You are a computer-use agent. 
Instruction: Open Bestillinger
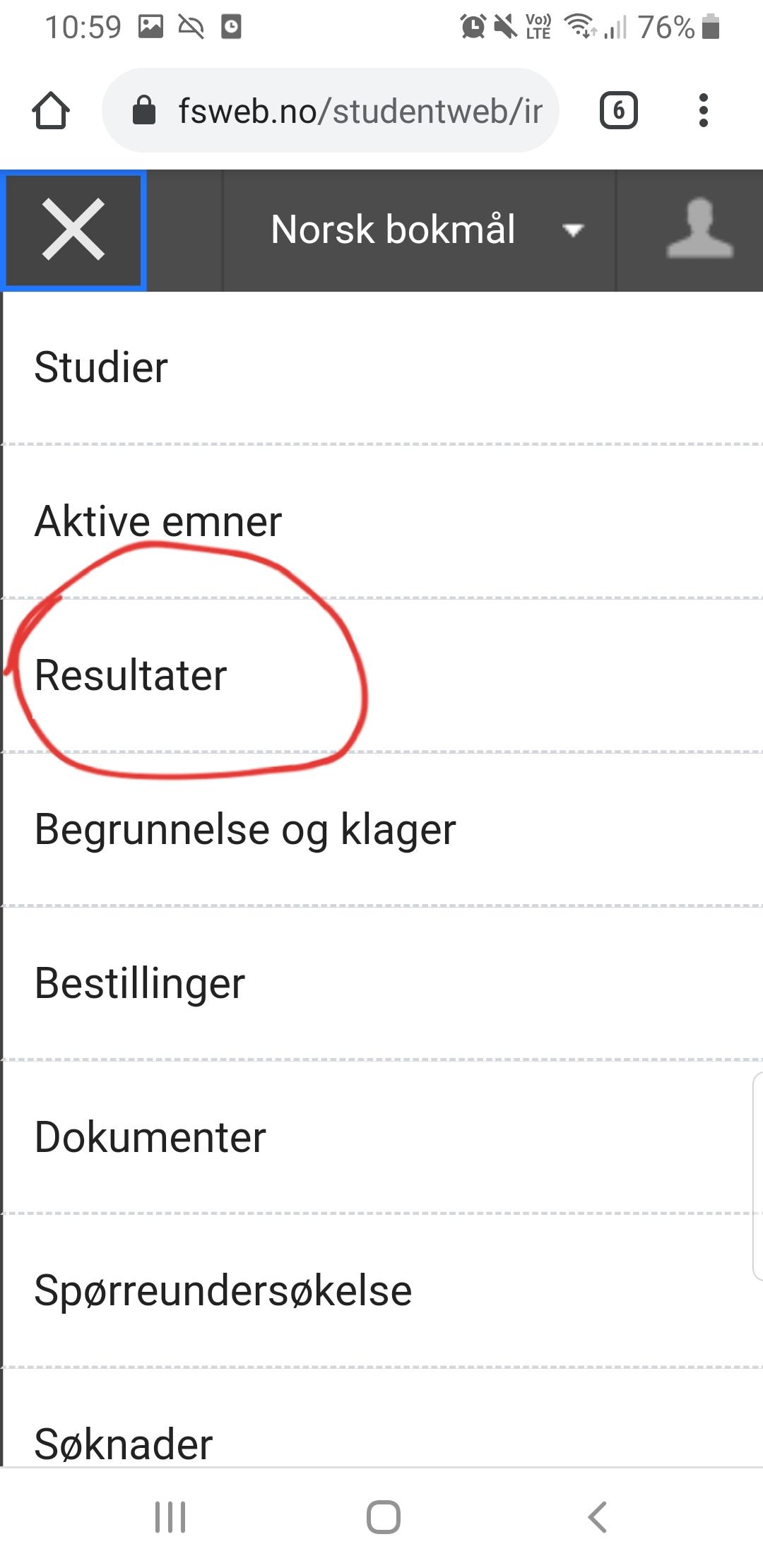pos(381,983)
